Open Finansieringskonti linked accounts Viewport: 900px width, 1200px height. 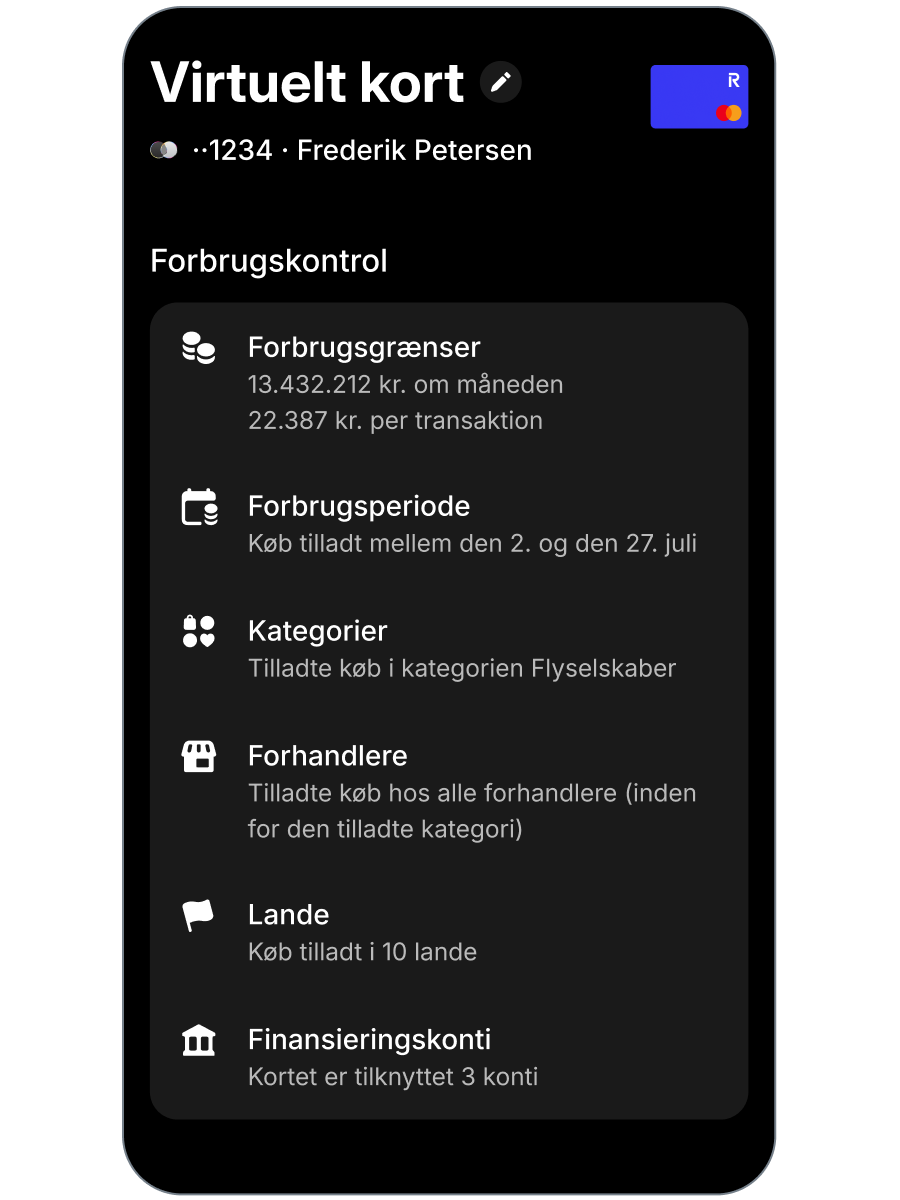449,1057
